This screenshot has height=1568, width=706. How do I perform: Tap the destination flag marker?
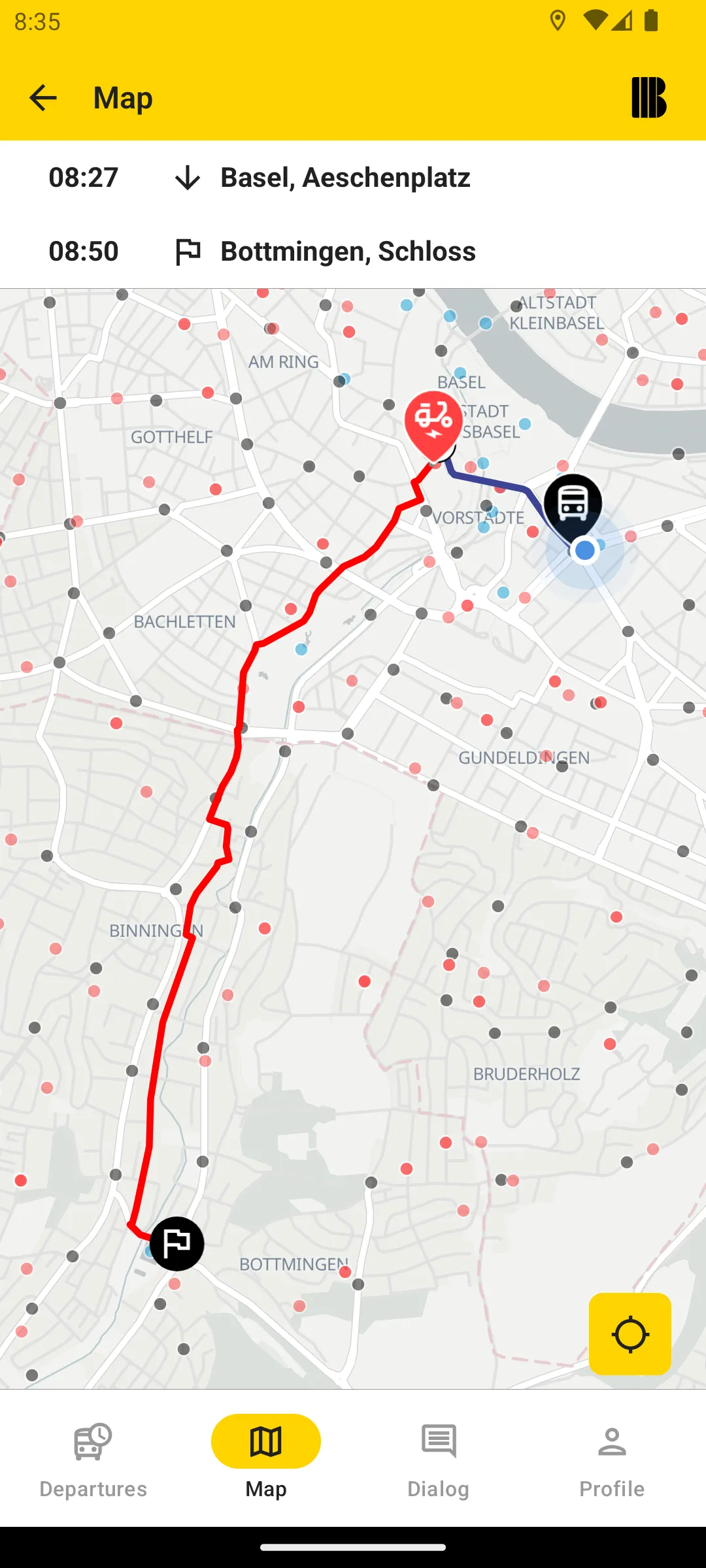(176, 1243)
